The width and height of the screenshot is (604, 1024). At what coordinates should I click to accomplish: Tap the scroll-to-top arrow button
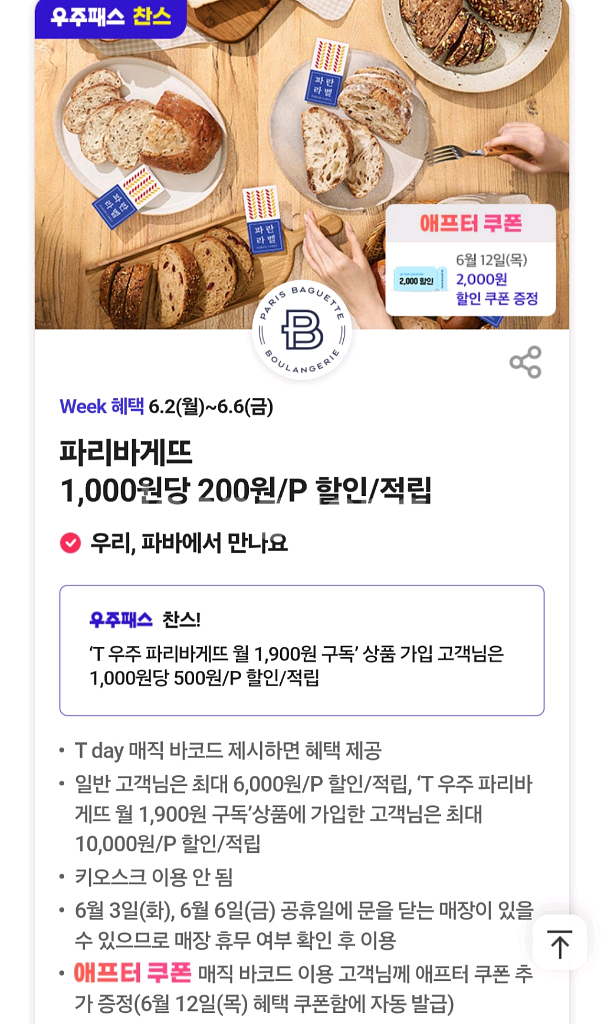coord(560,944)
